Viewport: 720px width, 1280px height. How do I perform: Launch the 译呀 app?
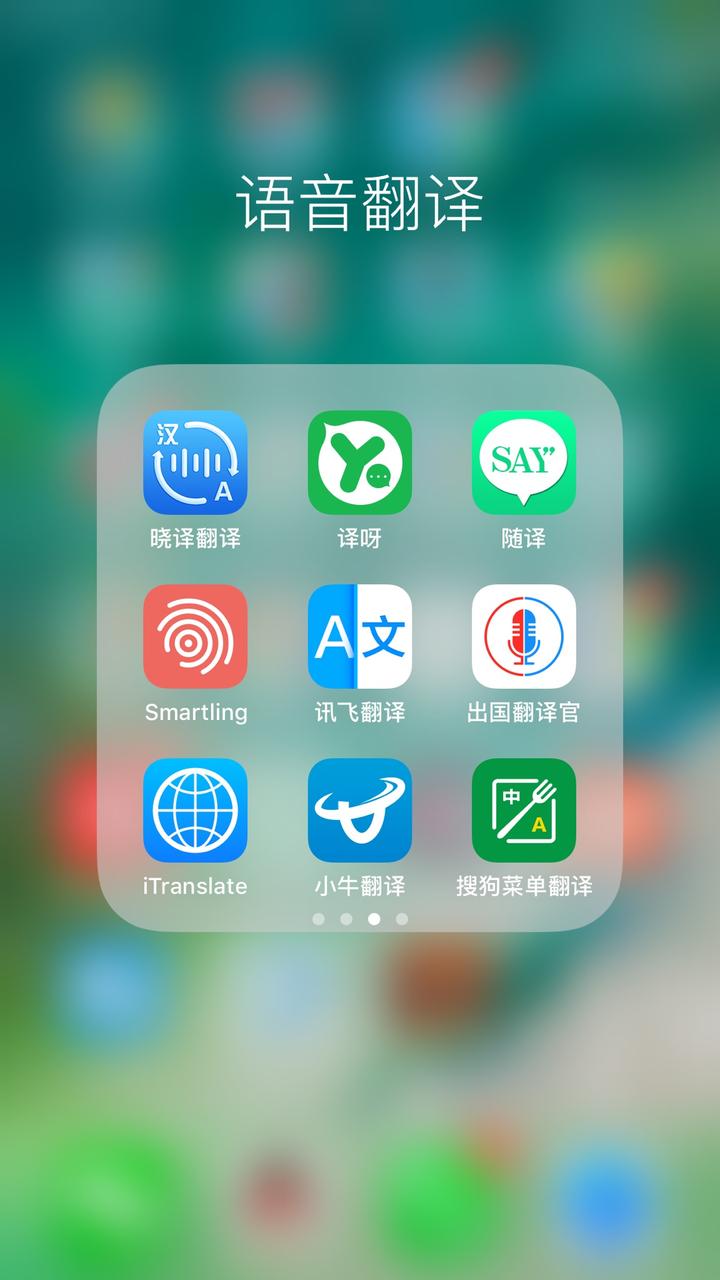click(x=359, y=462)
